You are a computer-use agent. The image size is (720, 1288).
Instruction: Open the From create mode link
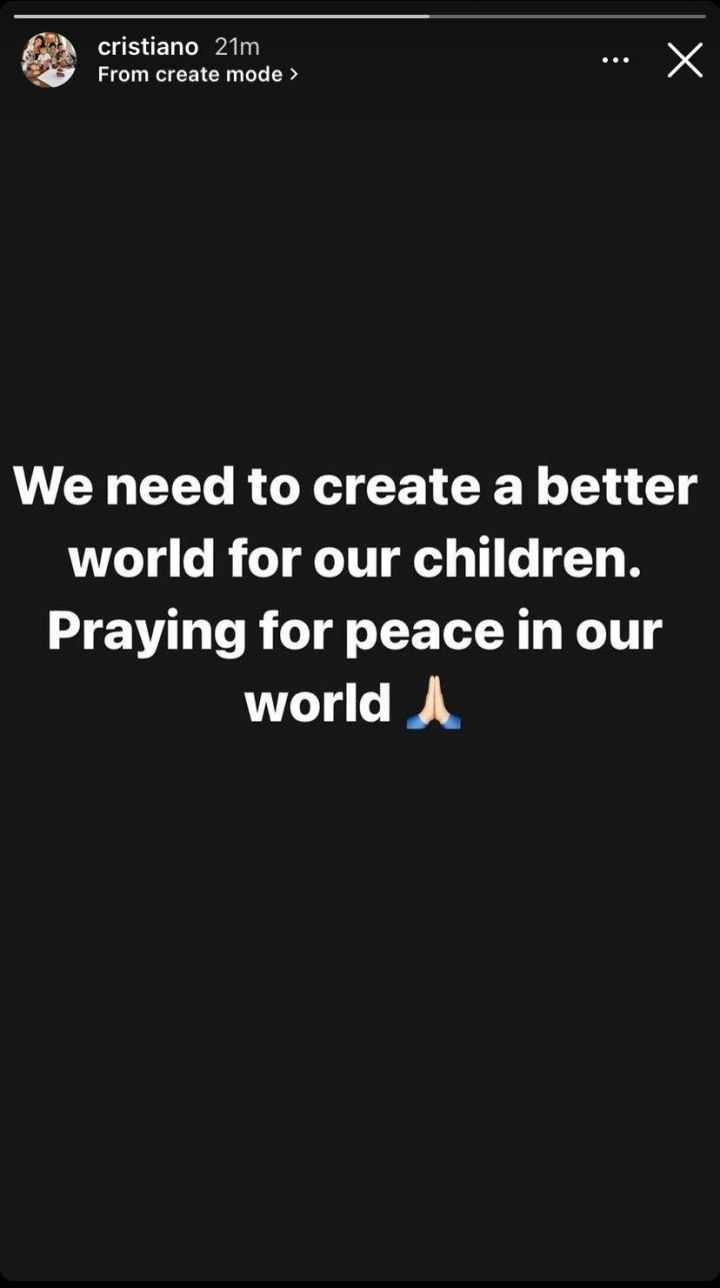[198, 74]
